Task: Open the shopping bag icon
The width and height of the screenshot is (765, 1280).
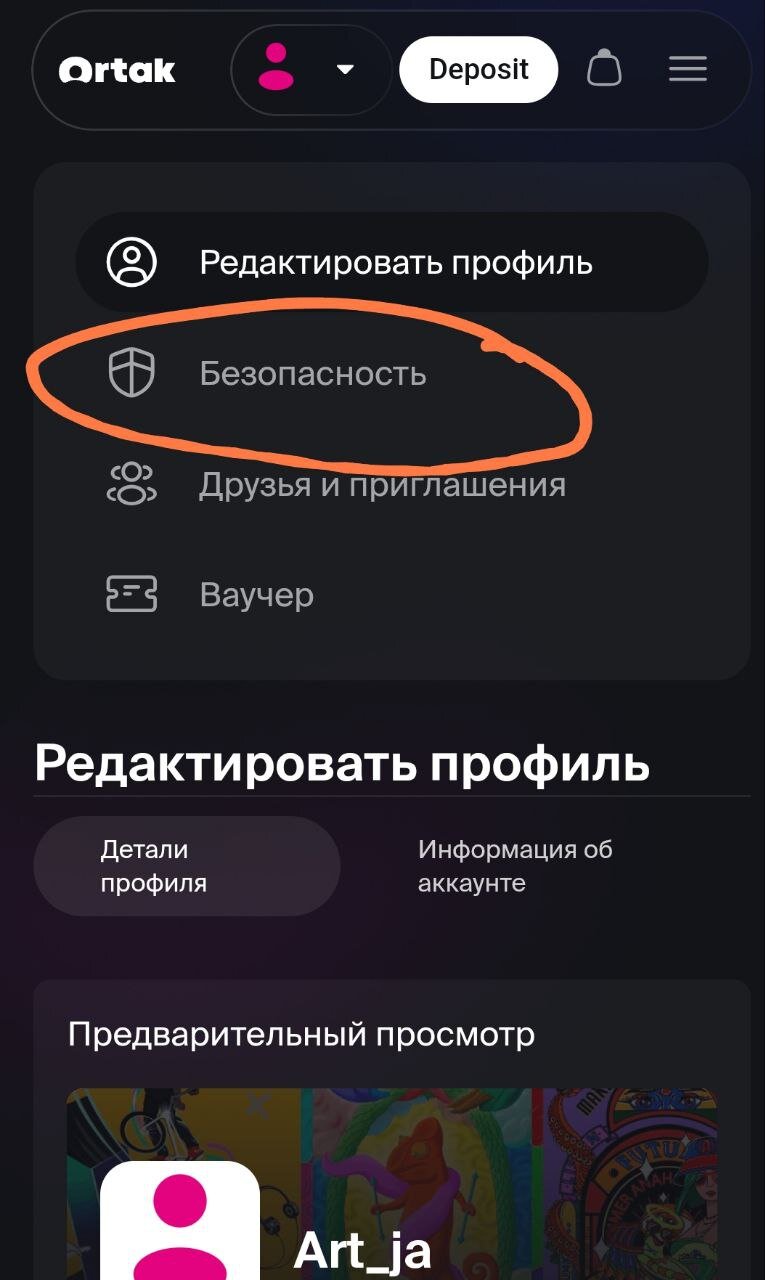Action: click(604, 70)
